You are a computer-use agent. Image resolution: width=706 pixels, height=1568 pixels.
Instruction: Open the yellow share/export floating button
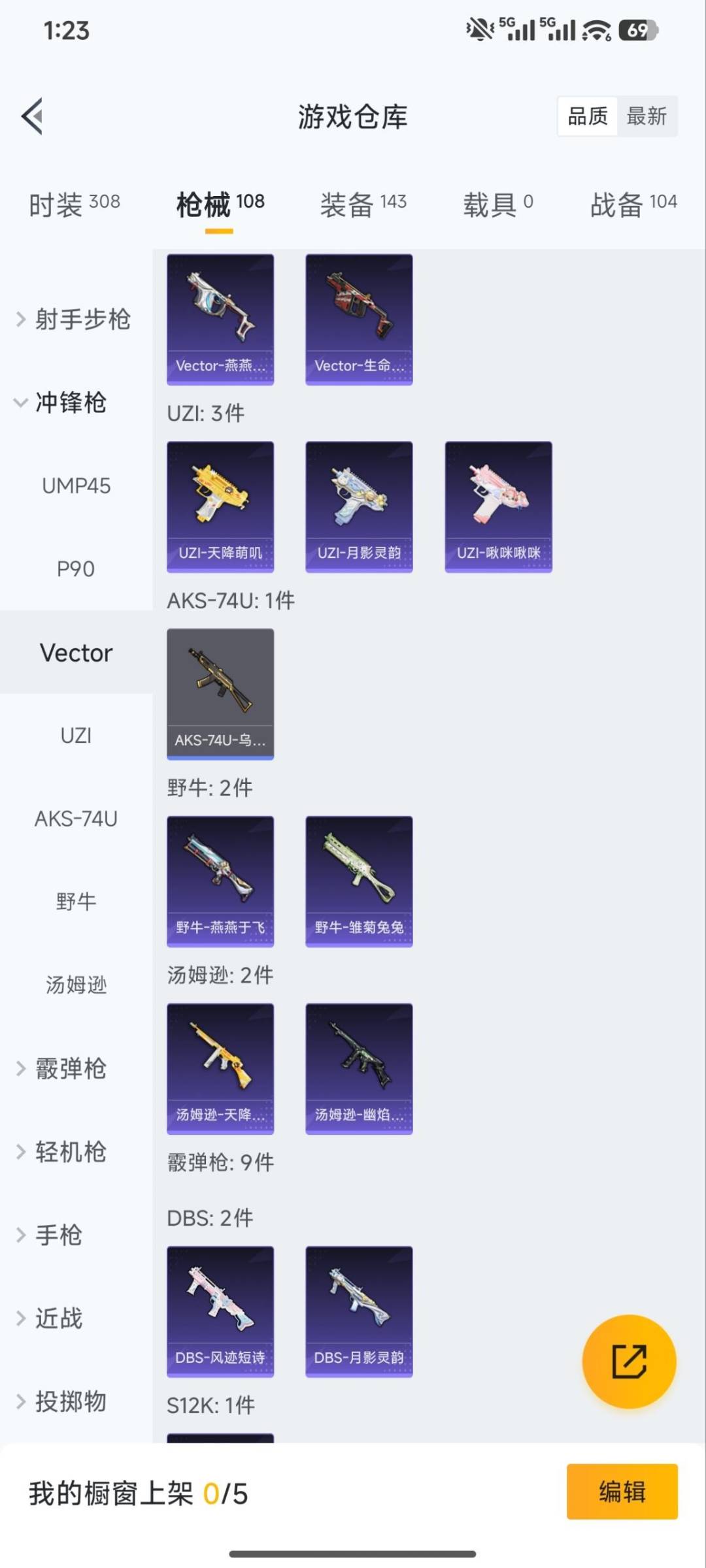point(628,1361)
